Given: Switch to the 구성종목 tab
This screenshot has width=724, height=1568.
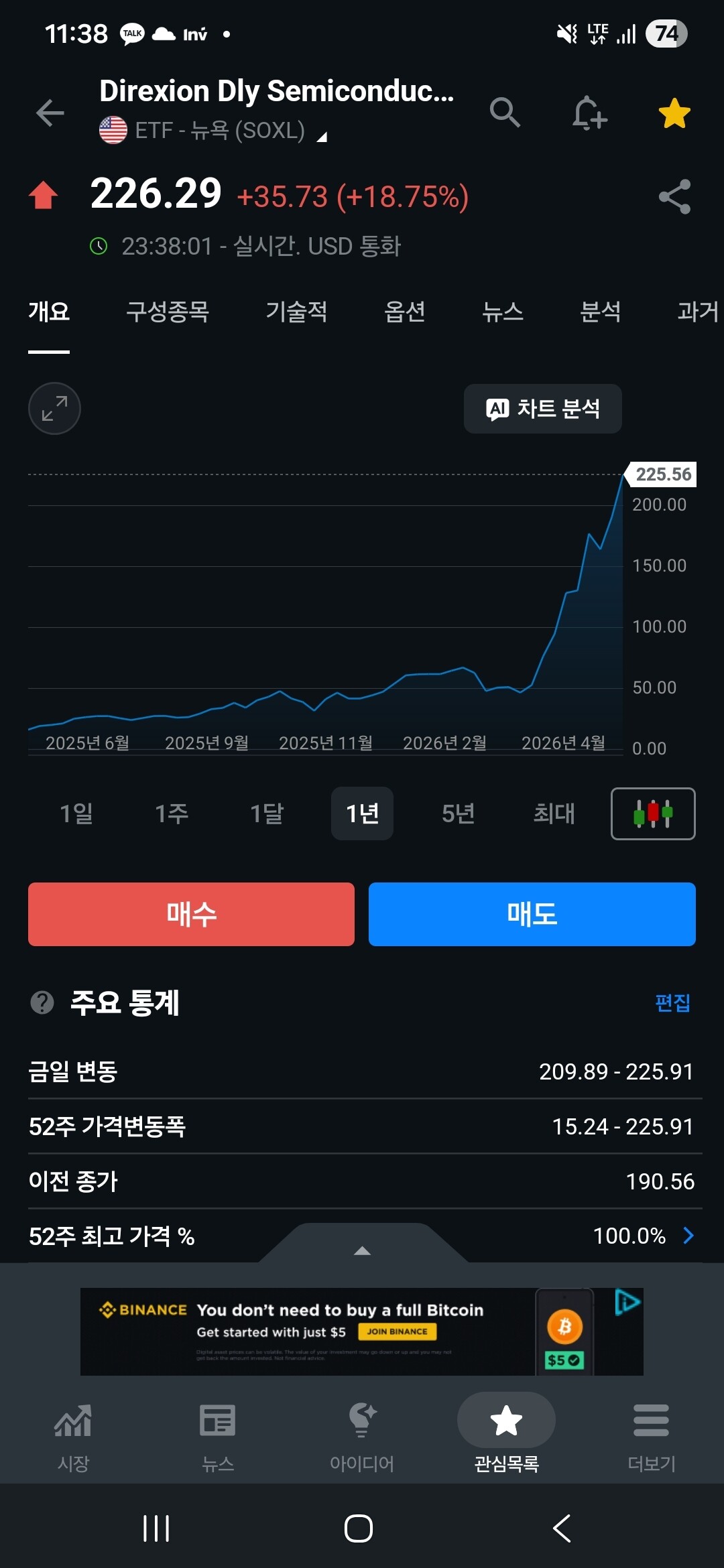Looking at the screenshot, I should click(168, 312).
